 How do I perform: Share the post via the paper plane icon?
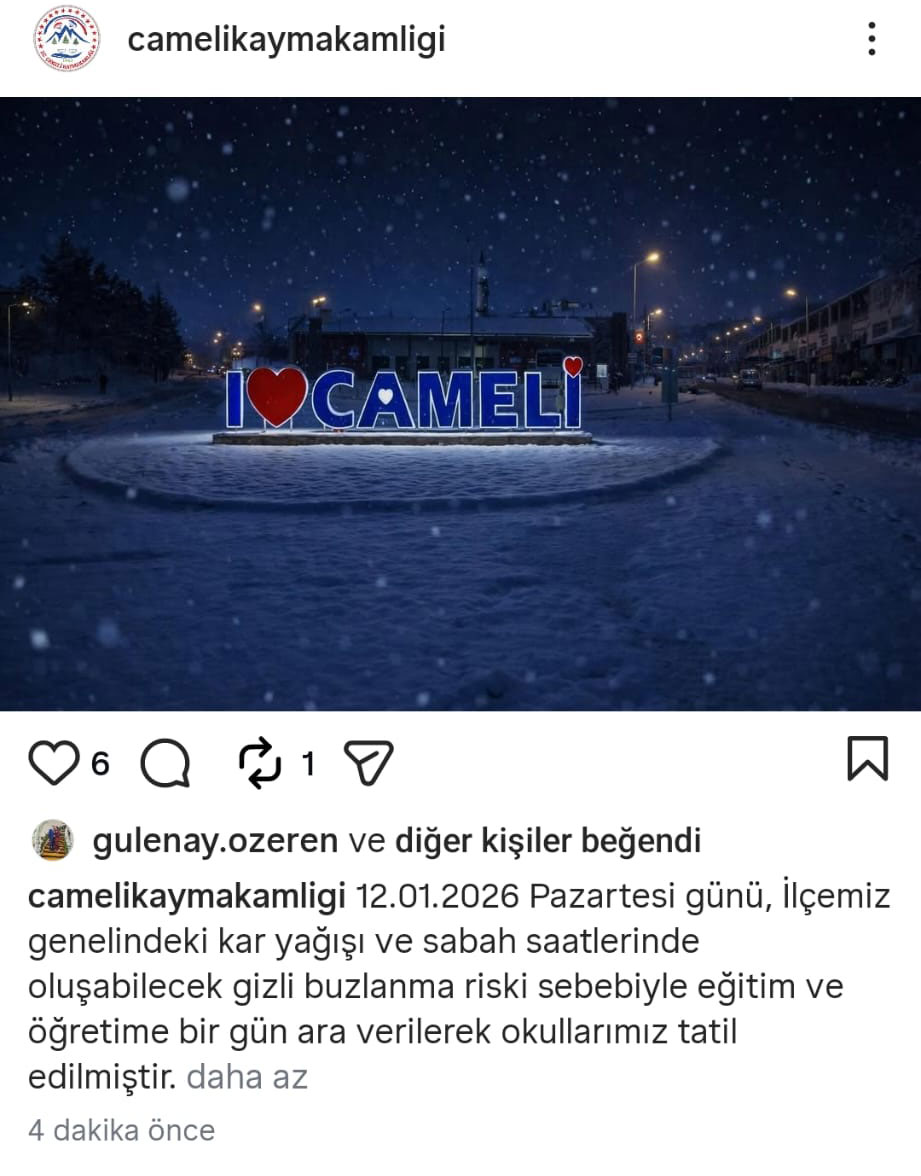(368, 764)
